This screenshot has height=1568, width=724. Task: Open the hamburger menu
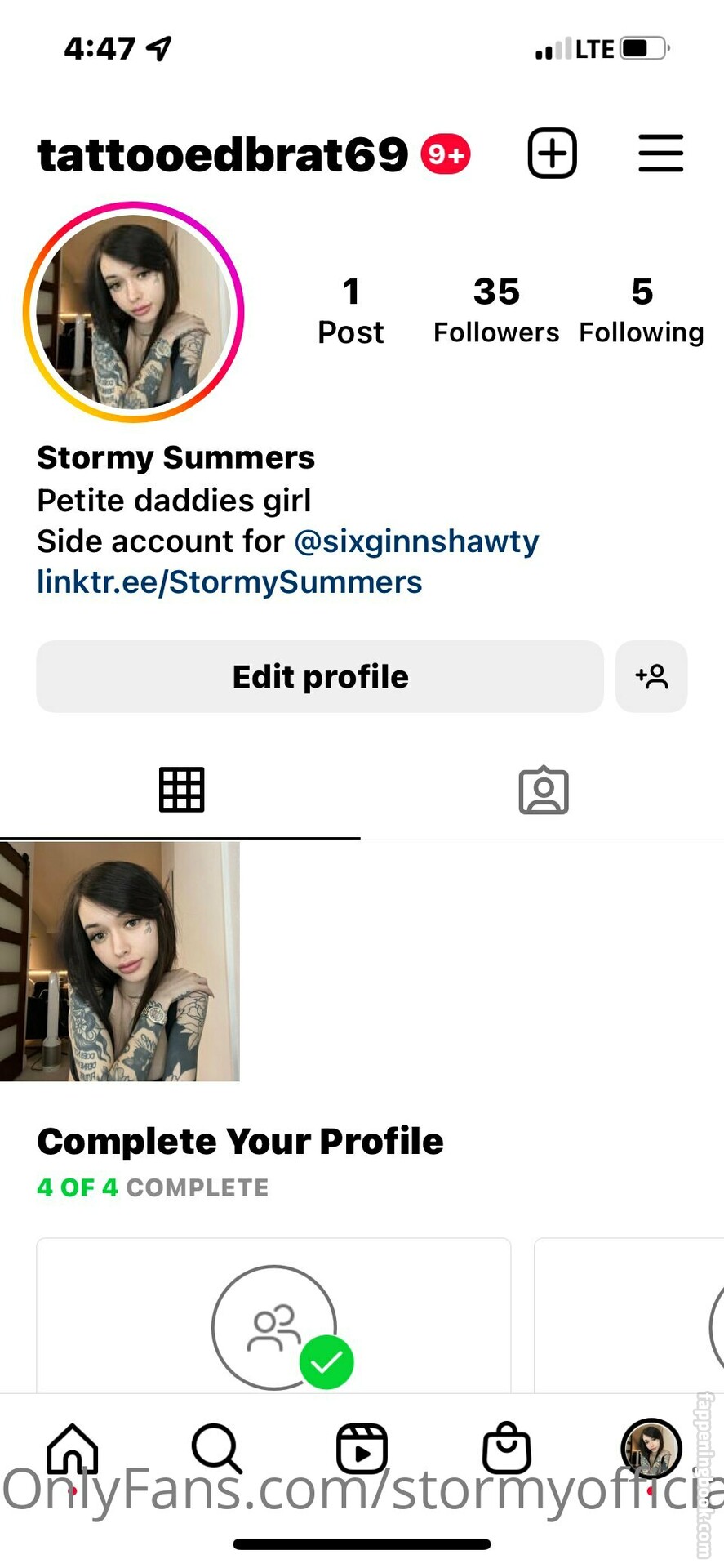click(660, 153)
